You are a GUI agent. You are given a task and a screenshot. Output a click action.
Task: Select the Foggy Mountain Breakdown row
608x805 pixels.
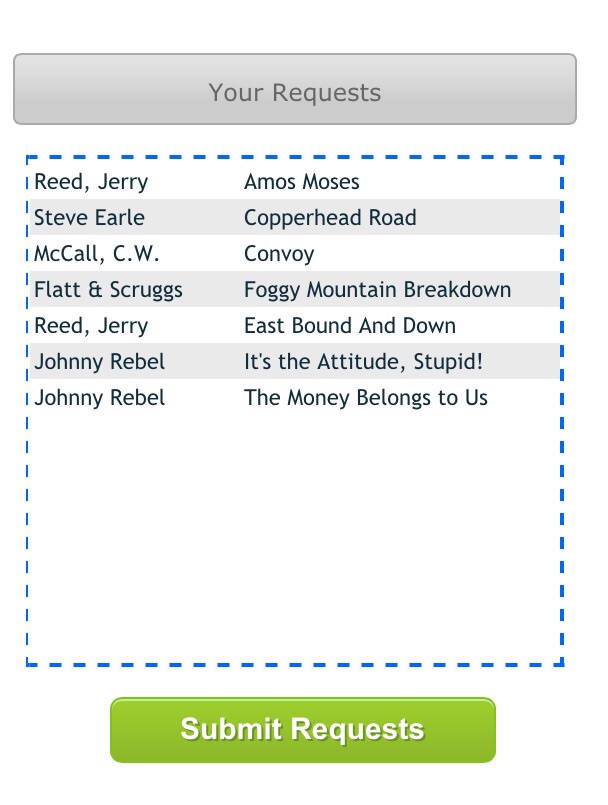(295, 289)
